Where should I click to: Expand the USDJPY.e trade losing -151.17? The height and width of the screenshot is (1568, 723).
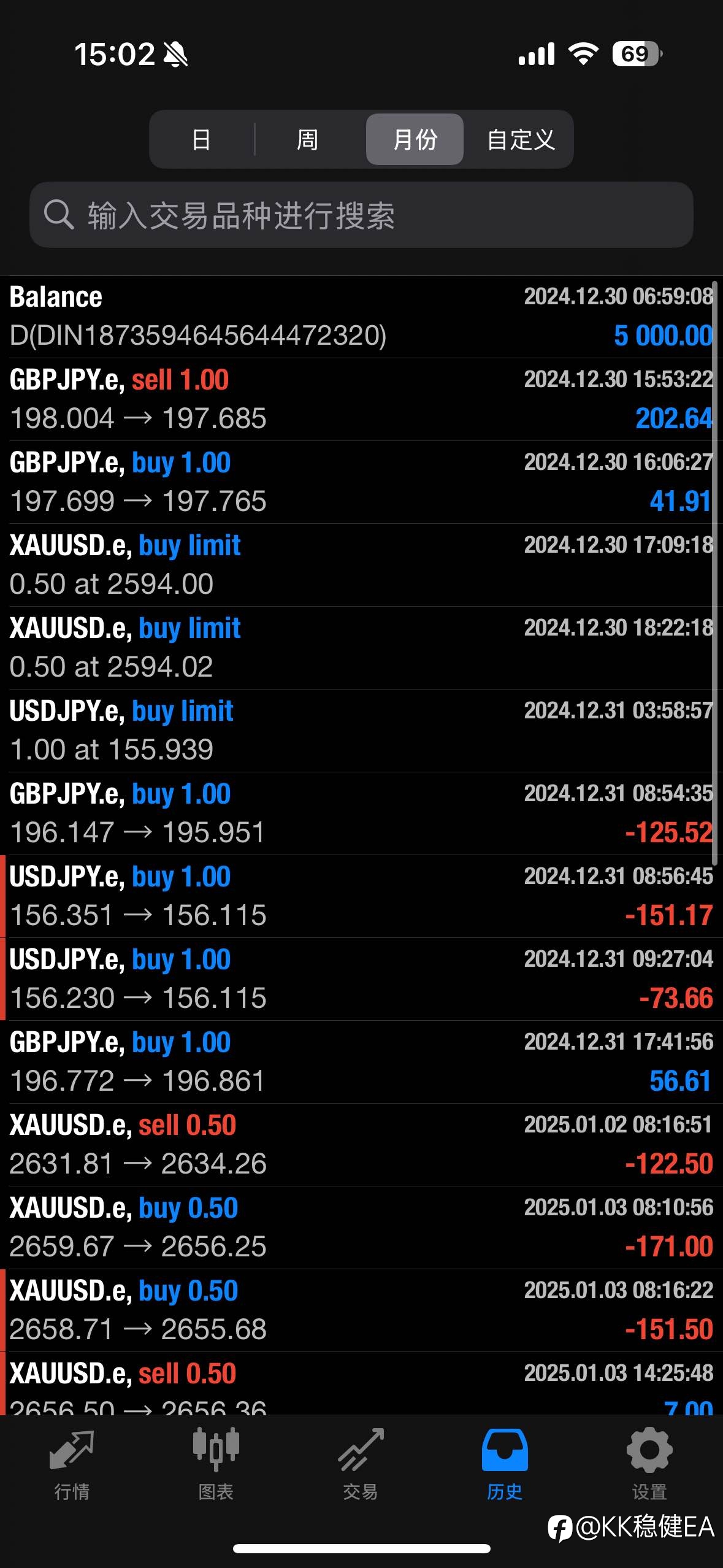(361, 896)
